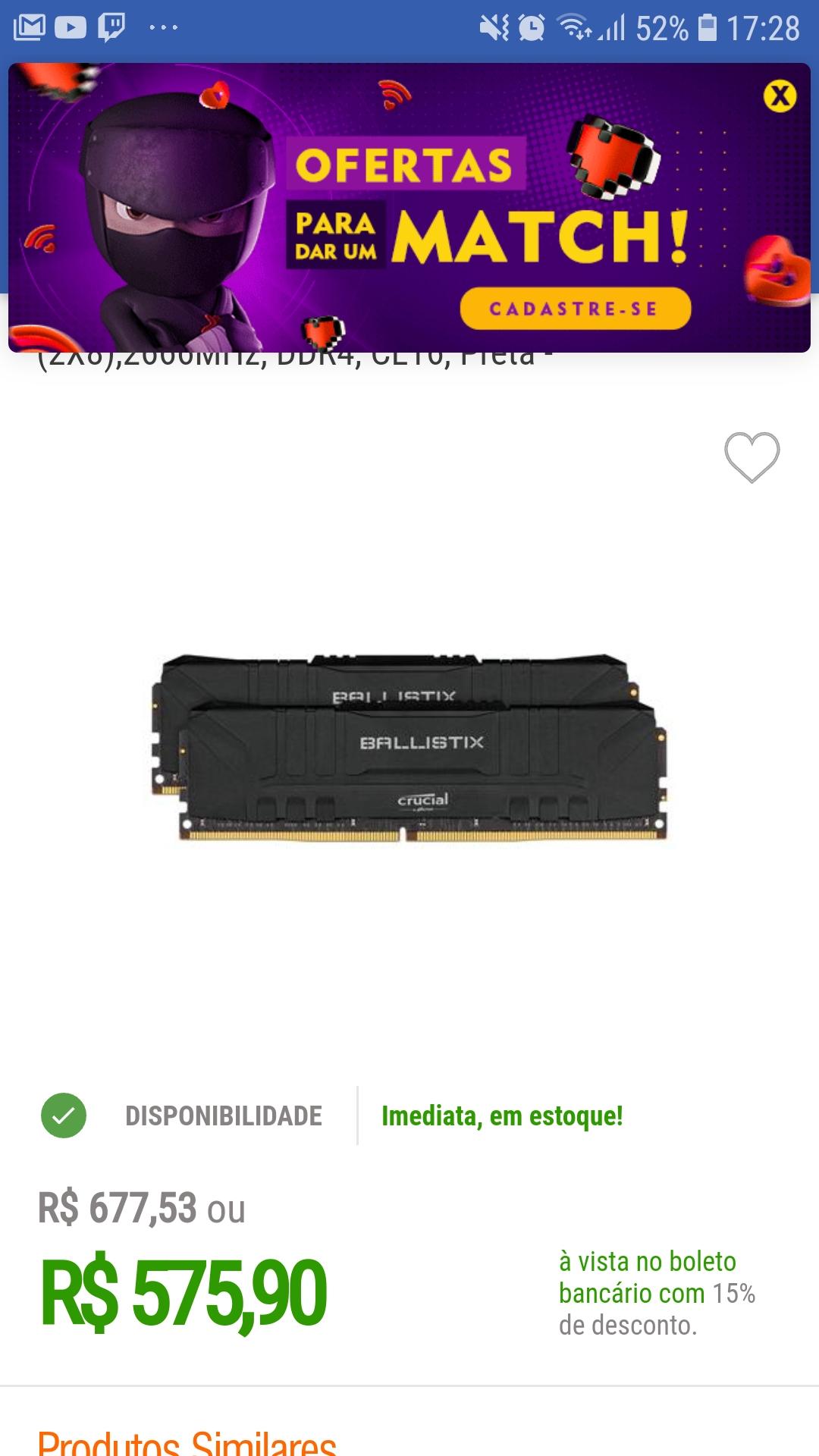Tap the Cadastre-se button on banner
Screen dimensions: 819x1456
click(576, 309)
